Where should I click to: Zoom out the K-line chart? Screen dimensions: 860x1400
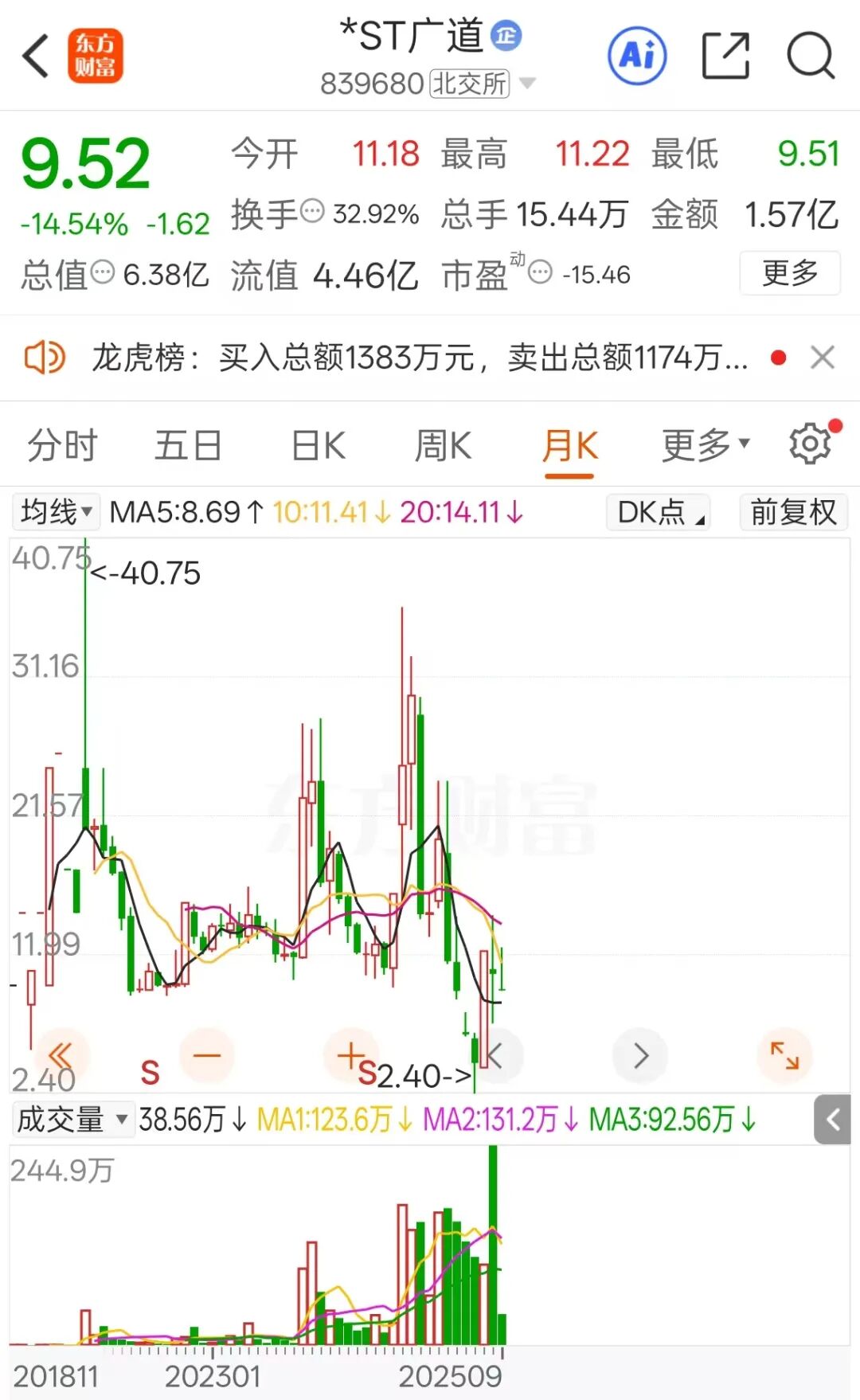(207, 1056)
